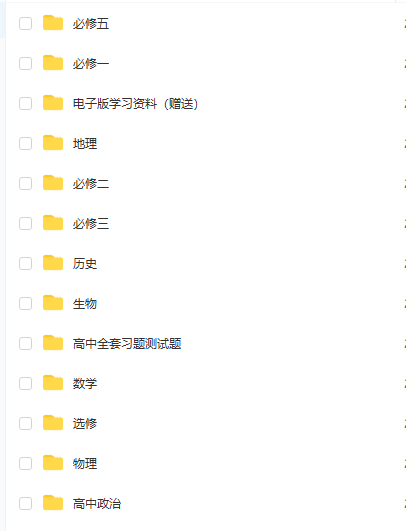The width and height of the screenshot is (406, 531).
Task: Open the 生物 folder
Action: pyautogui.click(x=85, y=303)
